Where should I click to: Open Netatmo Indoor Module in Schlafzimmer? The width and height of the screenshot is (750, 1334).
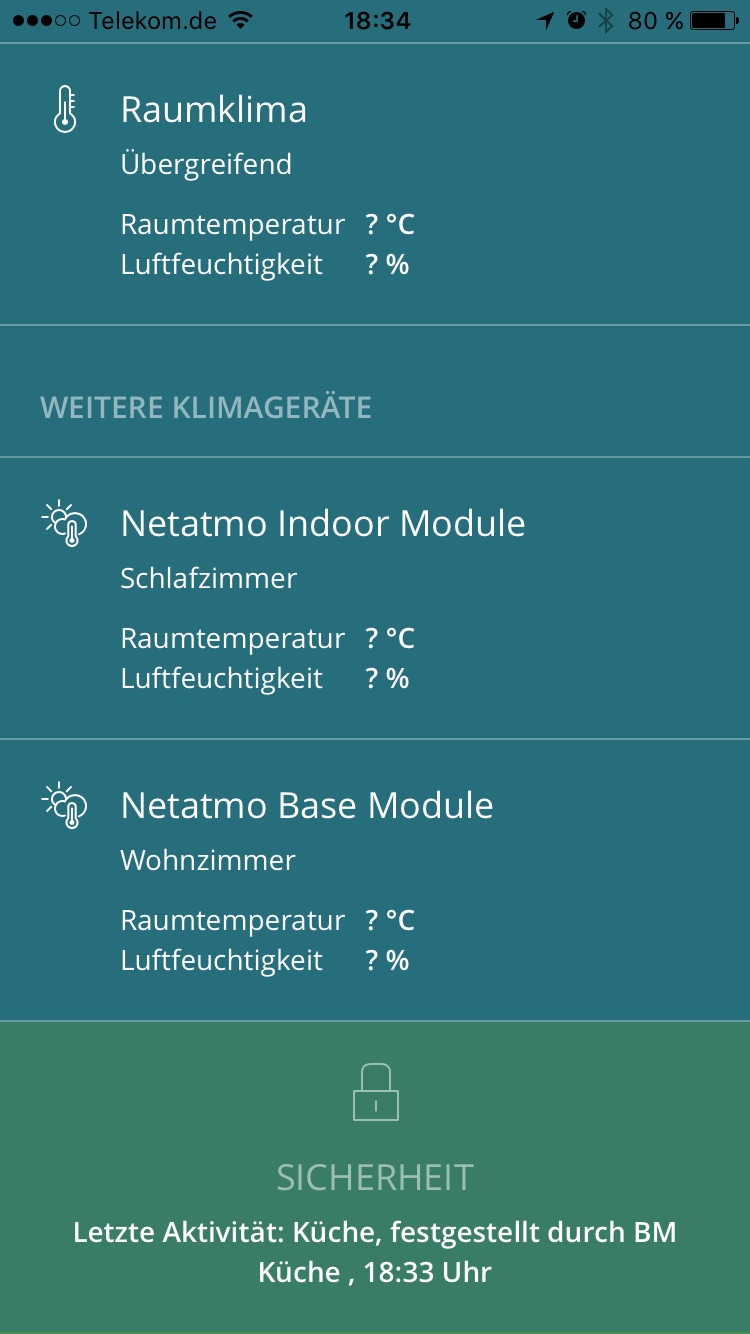pyautogui.click(x=375, y=598)
